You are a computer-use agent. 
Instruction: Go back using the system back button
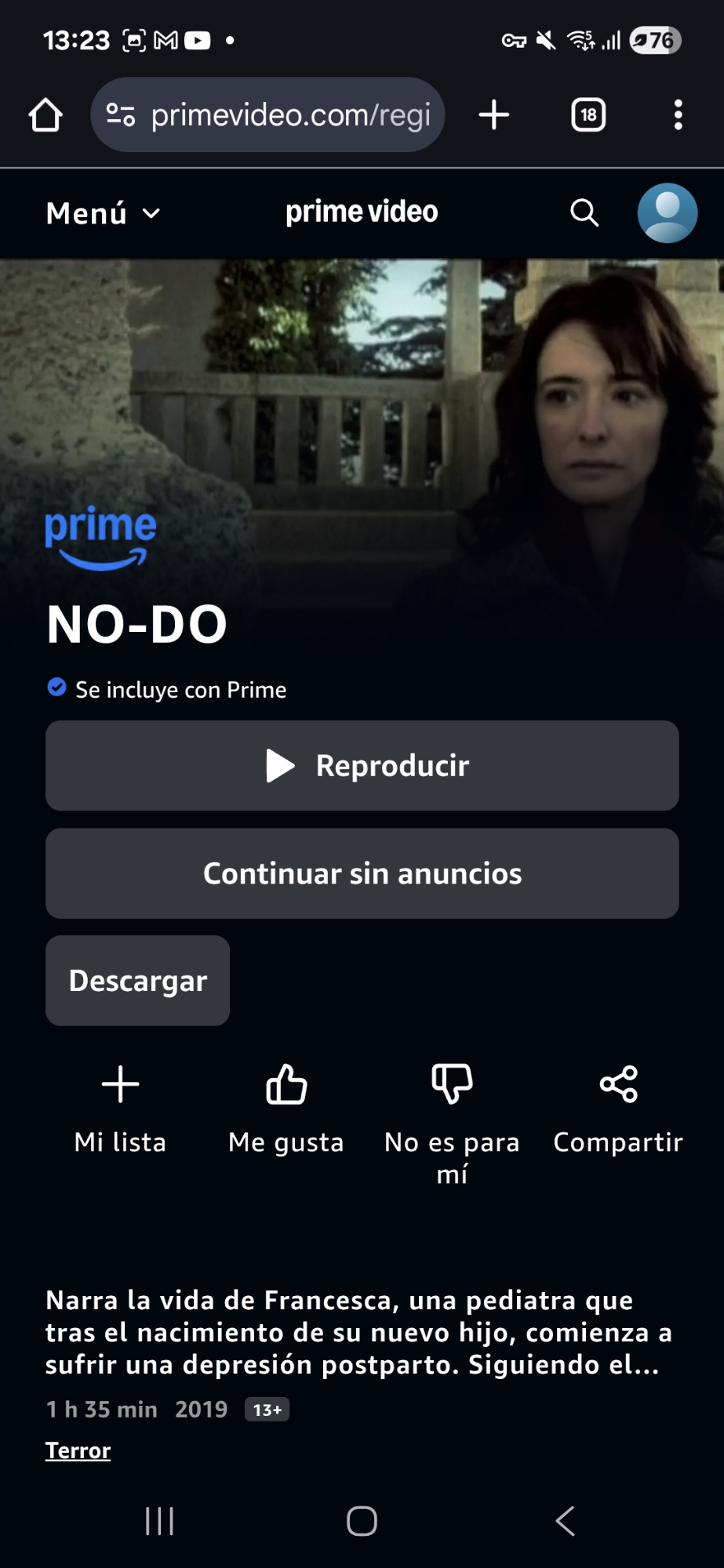click(565, 1521)
